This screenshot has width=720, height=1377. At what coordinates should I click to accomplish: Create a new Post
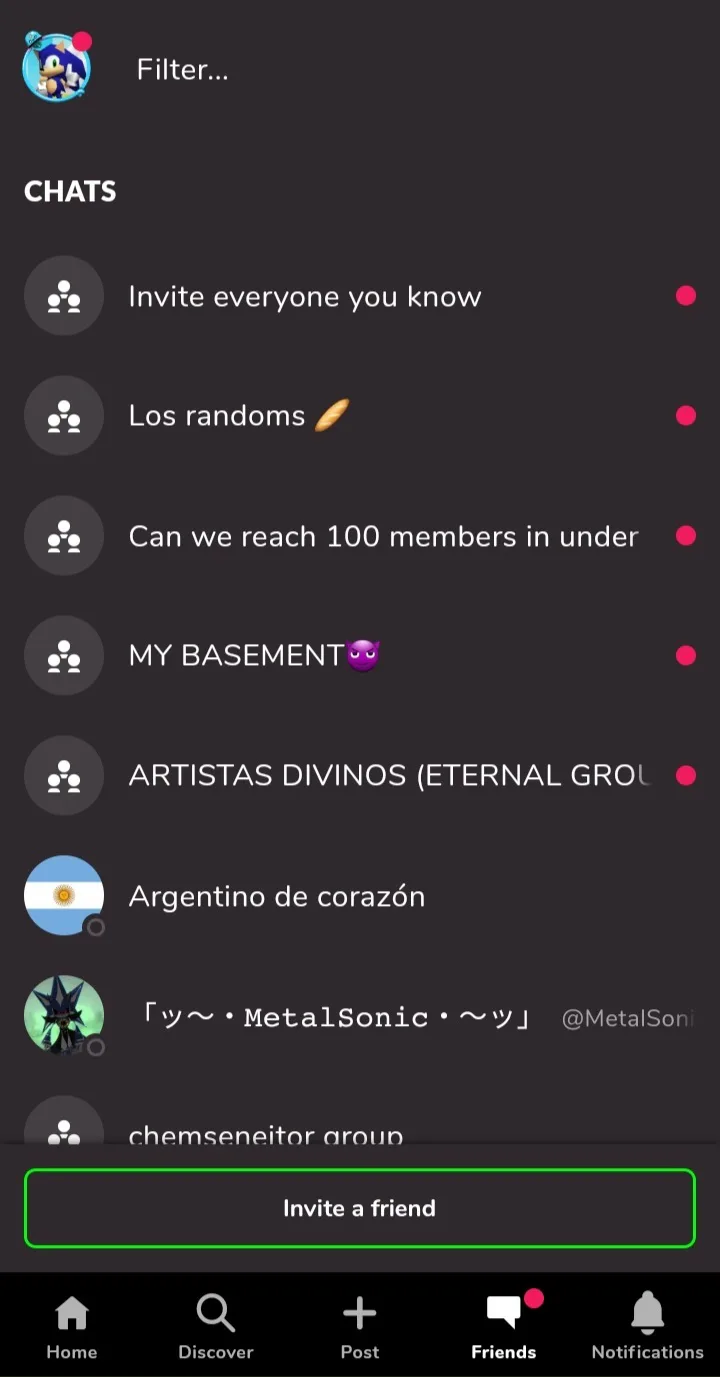[x=359, y=1327]
